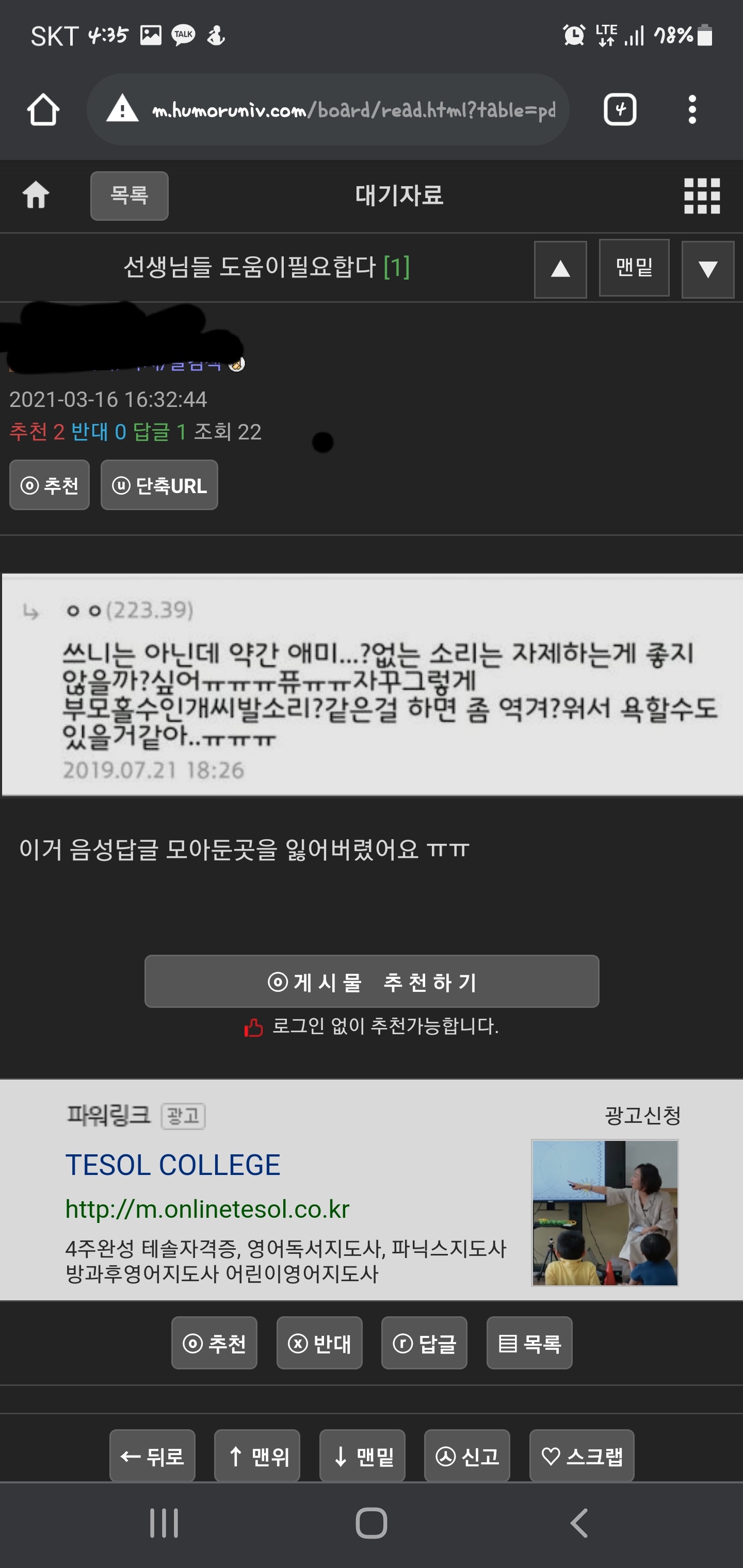Screen dimensions: 743x1568
Task: Go to next post with down arrow
Action: click(x=708, y=269)
